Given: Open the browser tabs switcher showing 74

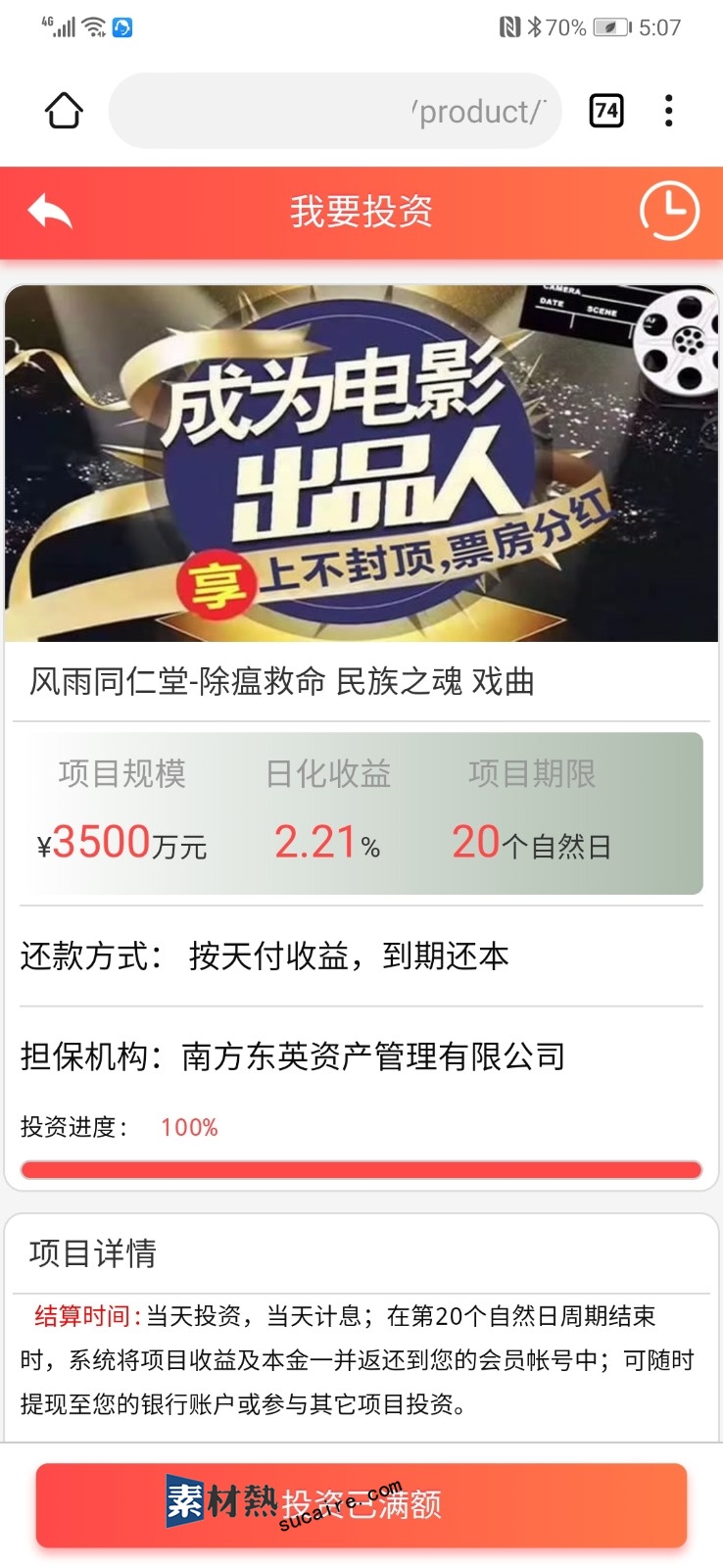Looking at the screenshot, I should pos(606,111).
